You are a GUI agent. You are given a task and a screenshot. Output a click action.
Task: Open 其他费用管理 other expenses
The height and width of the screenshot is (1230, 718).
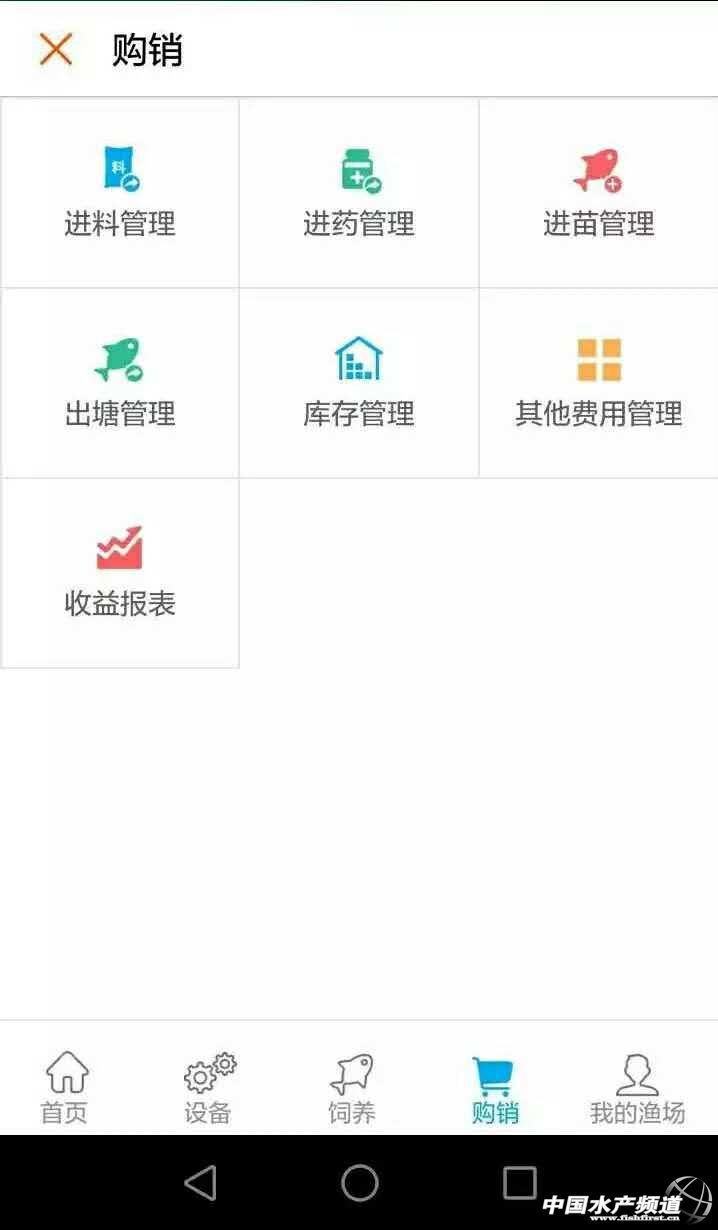[598, 383]
